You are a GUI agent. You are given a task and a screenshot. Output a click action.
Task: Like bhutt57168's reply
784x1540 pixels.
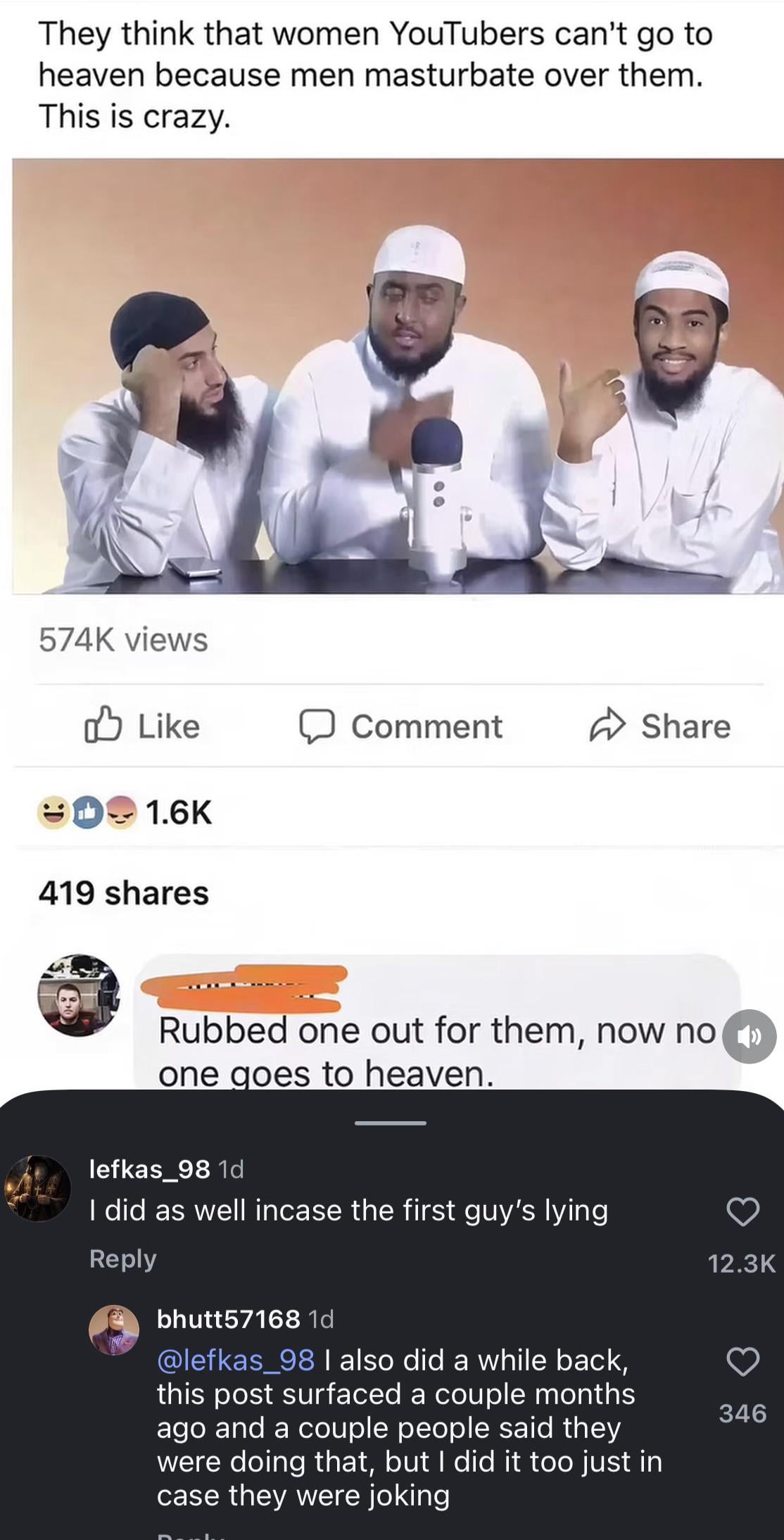tap(742, 1361)
